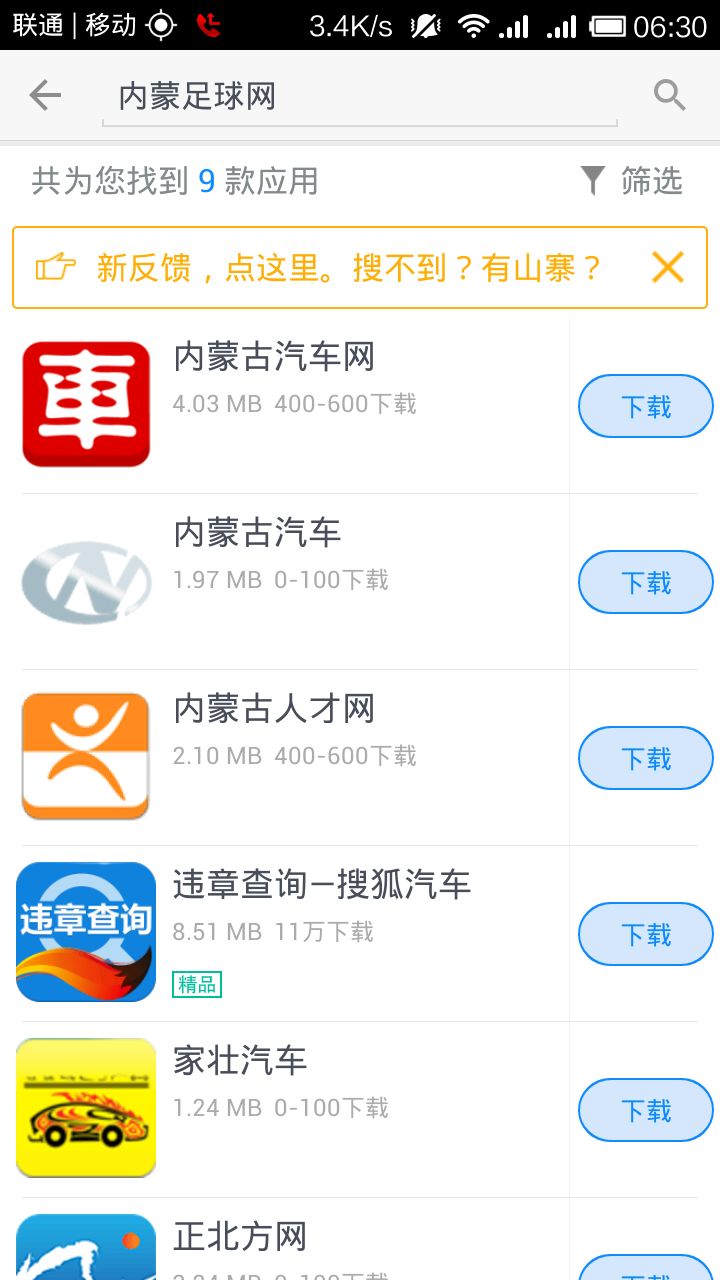Dismiss the feedback banner
The image size is (720, 1280).
[668, 268]
